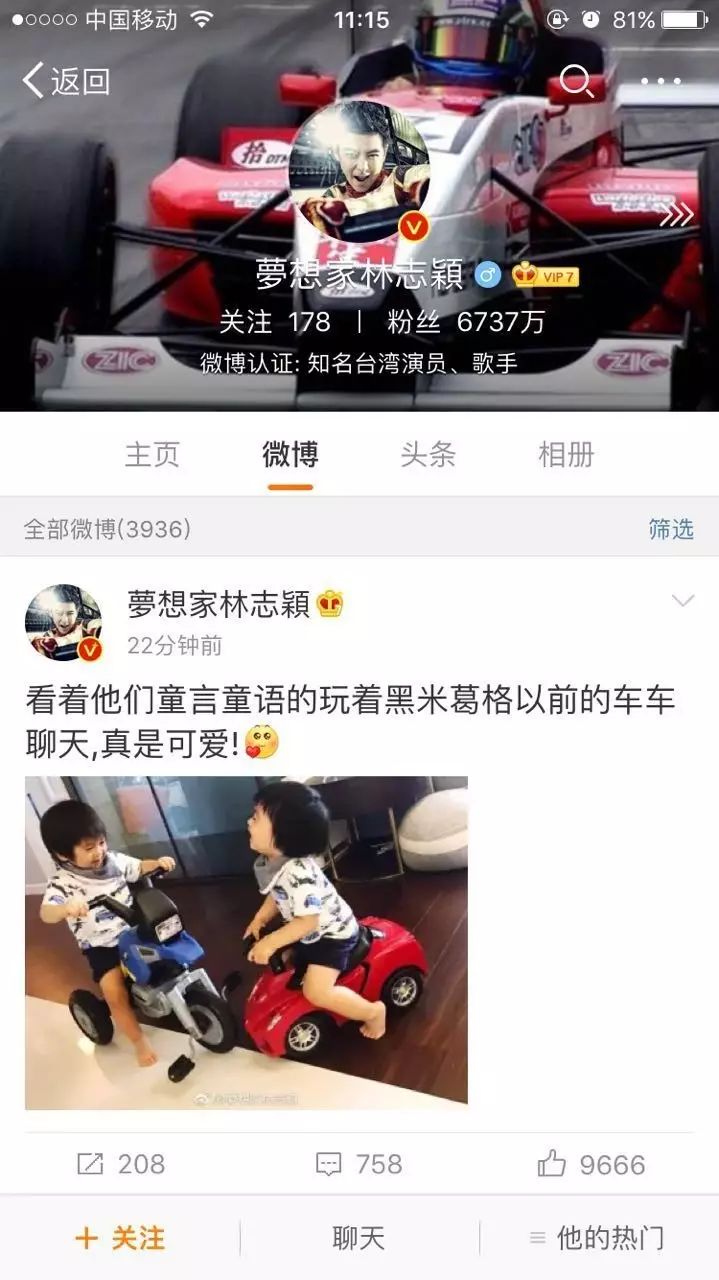The image size is (719, 1280).
Task: Tap 筛选 to filter posts
Action: click(671, 529)
